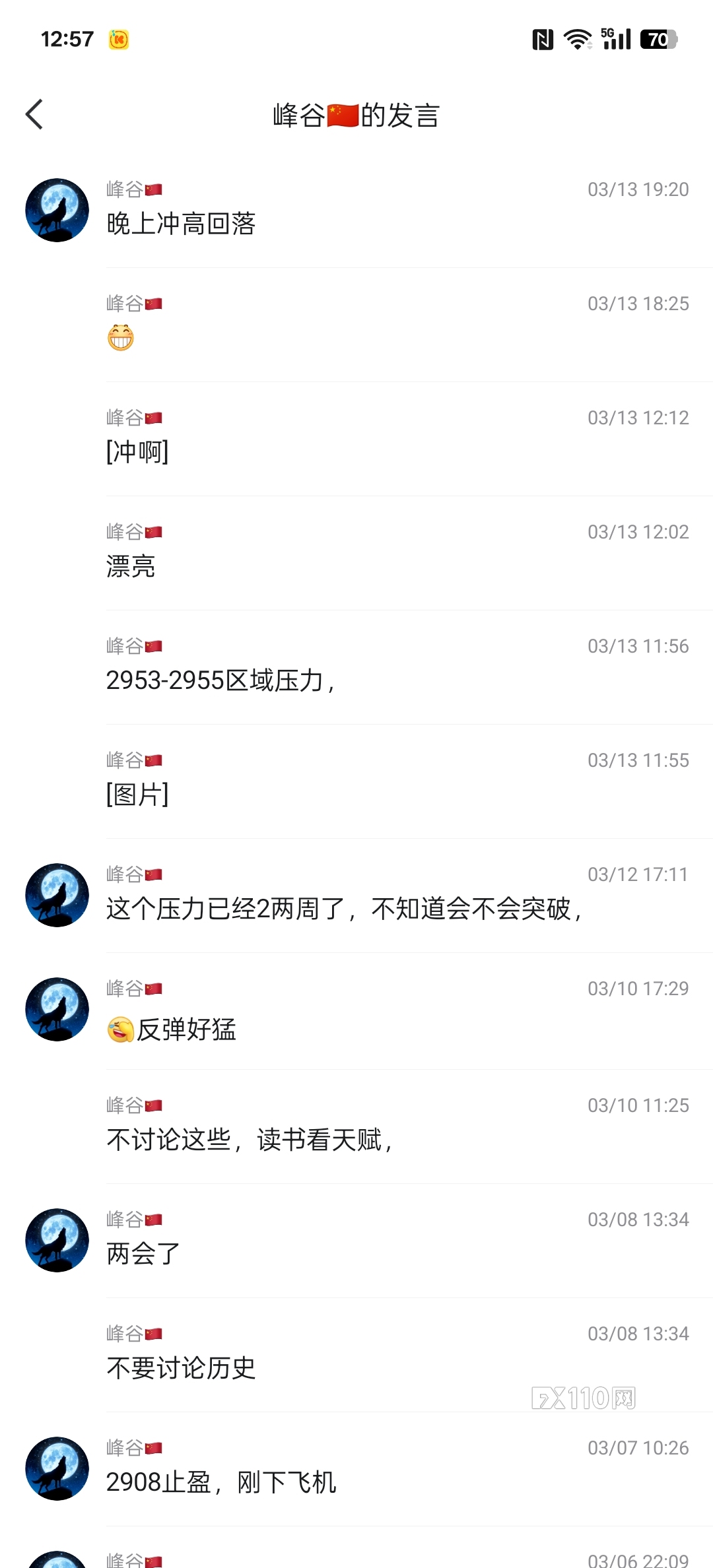Open the "2953-2955区域压力" message
Viewport: 713px width, 1568px height.
point(221,680)
